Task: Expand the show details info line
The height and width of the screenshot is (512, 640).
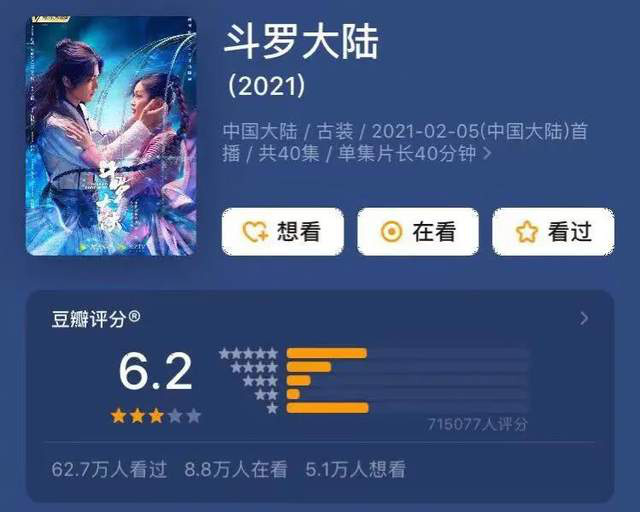Action: 487,155
